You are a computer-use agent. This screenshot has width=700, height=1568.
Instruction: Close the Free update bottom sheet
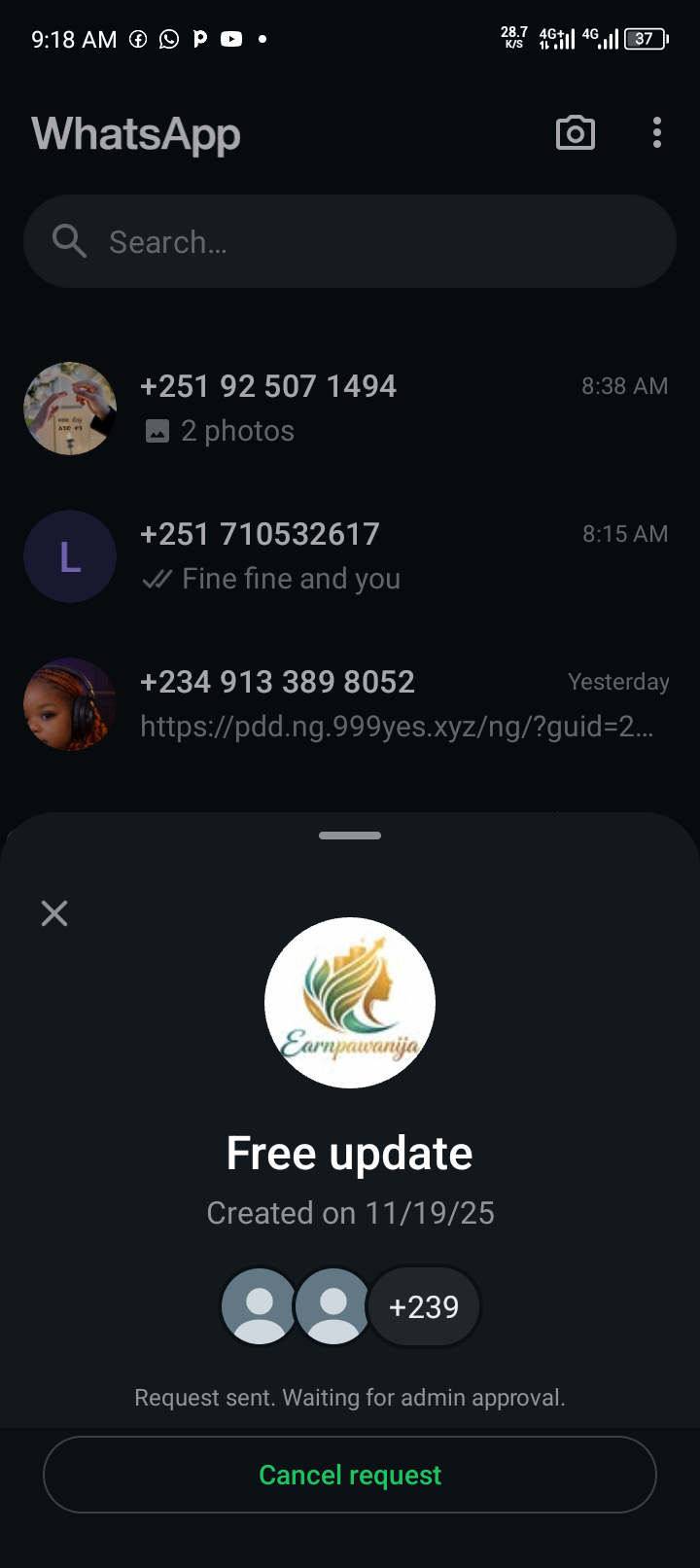[x=54, y=912]
